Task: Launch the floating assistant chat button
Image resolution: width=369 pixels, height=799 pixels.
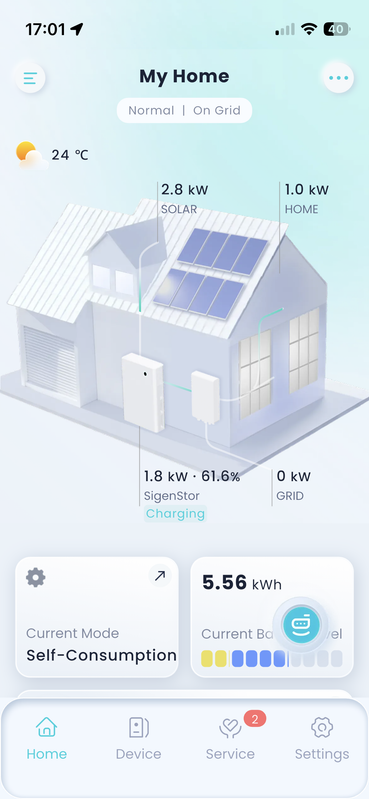Action: (x=301, y=624)
